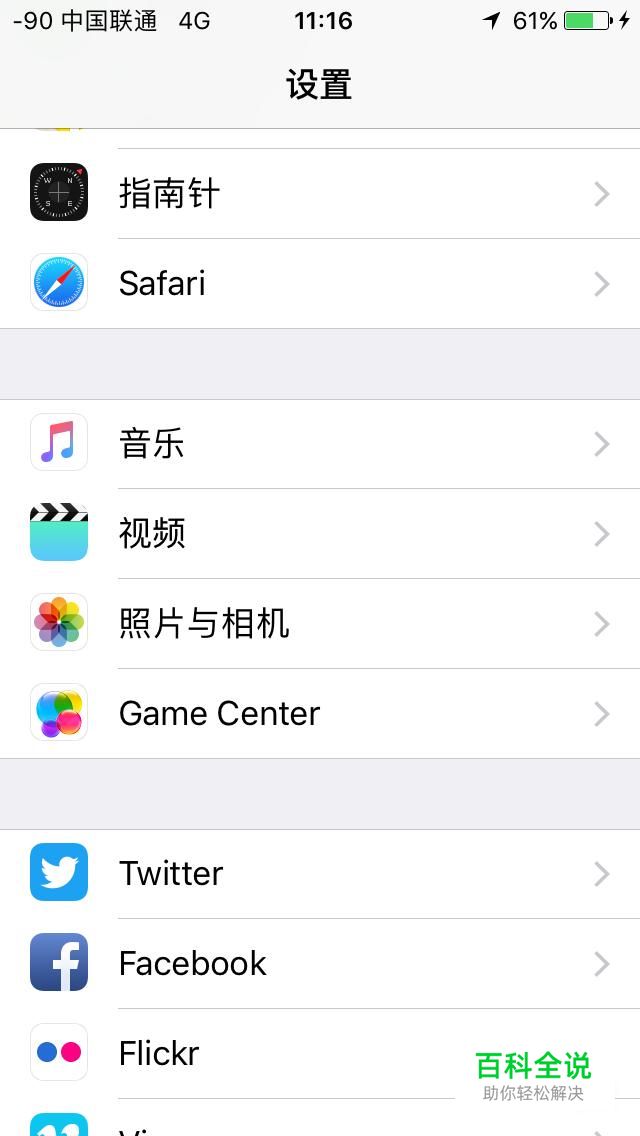Select 照片与相机 settings row
This screenshot has height=1136, width=640.
point(320,624)
